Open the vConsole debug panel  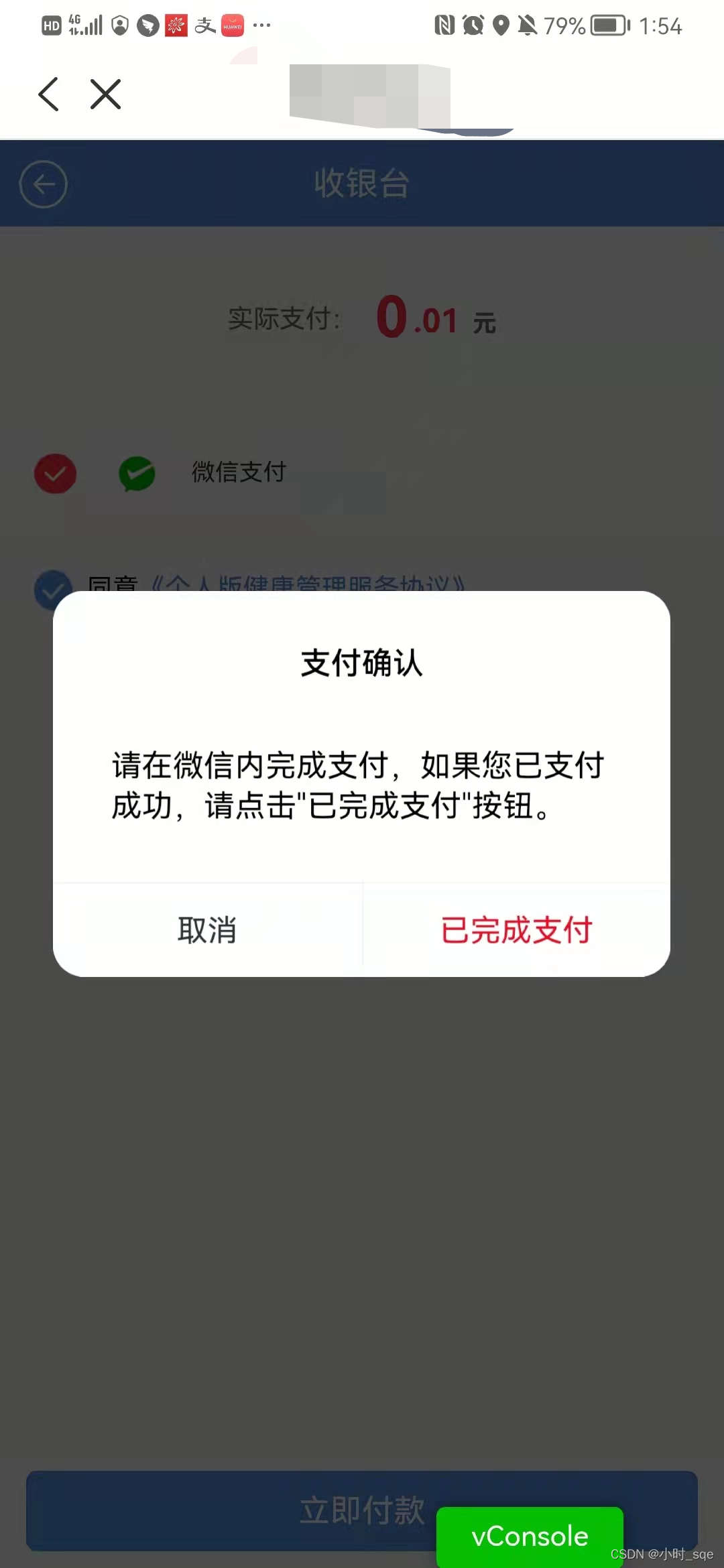[530, 1536]
